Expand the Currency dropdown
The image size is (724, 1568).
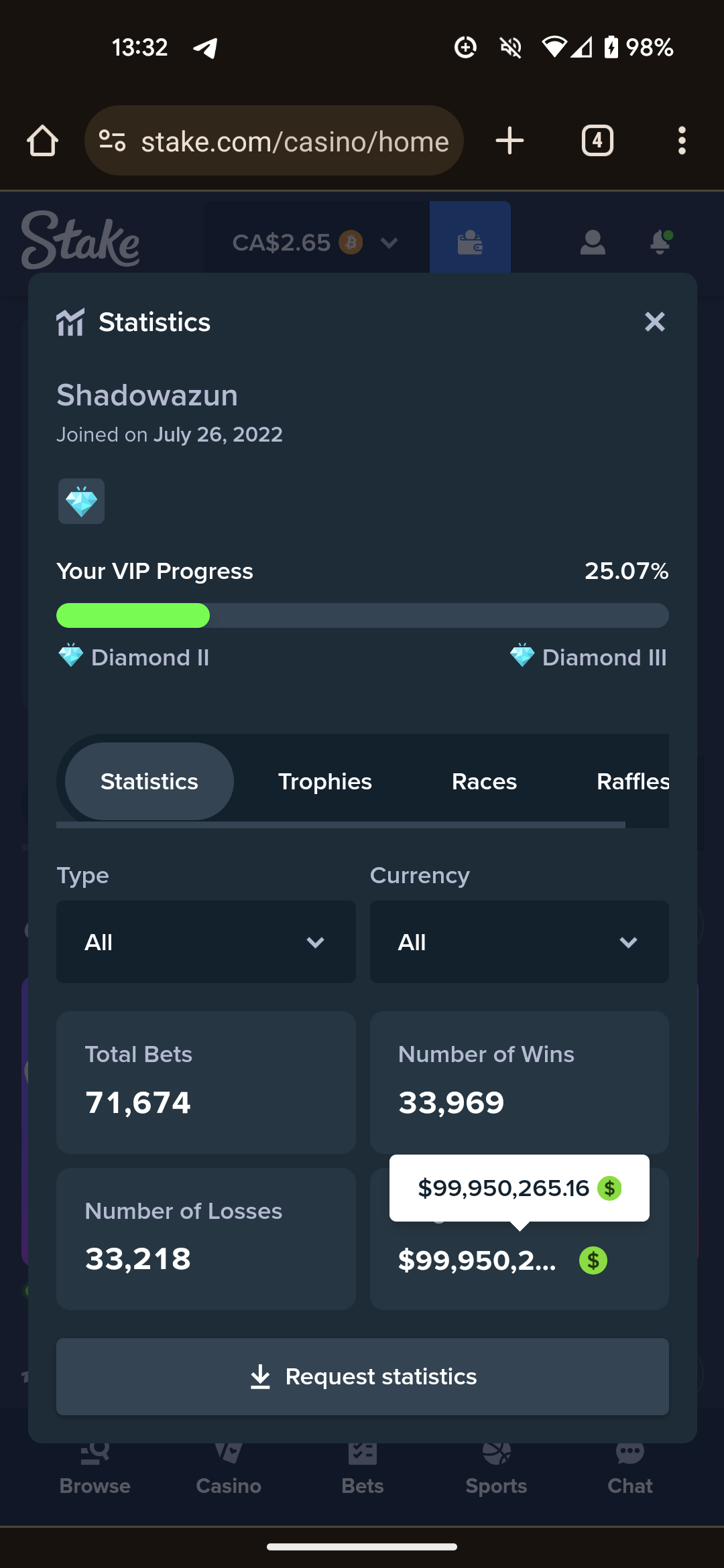[x=520, y=942]
